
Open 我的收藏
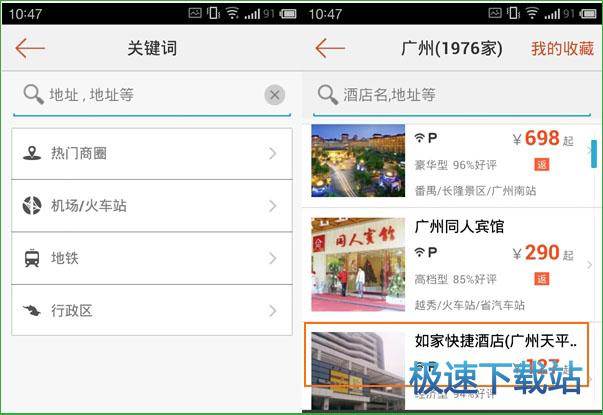point(561,49)
